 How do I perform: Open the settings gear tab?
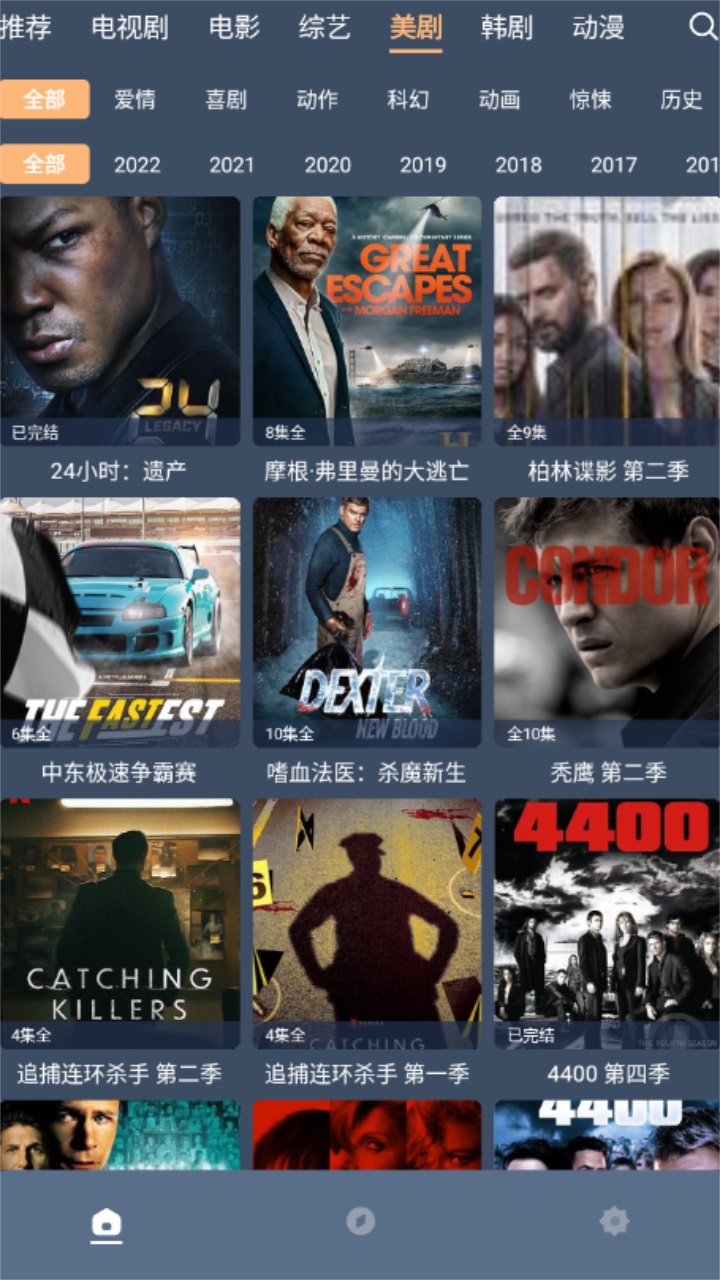[613, 1221]
